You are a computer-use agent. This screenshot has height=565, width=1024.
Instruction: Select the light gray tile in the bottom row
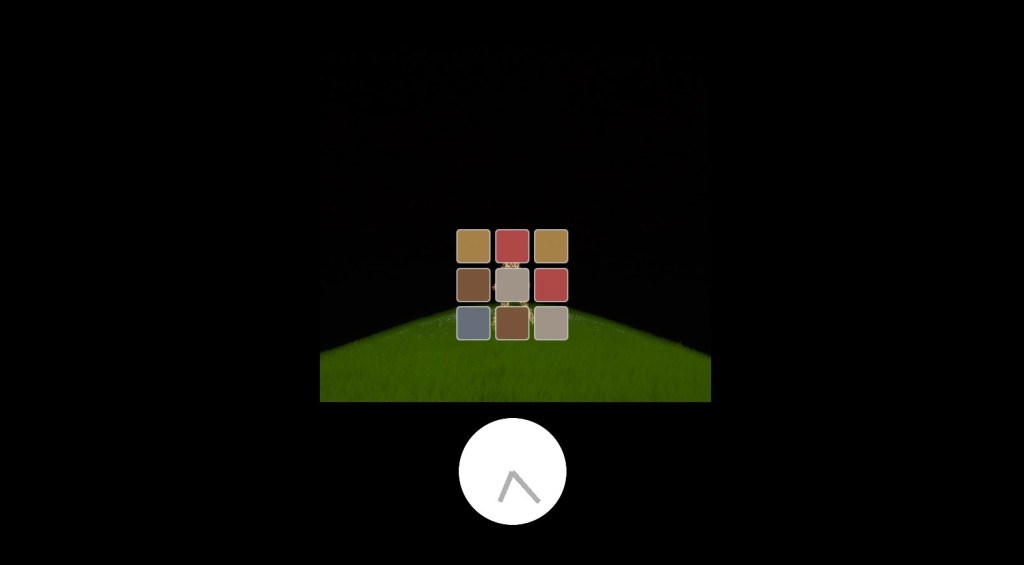551,323
